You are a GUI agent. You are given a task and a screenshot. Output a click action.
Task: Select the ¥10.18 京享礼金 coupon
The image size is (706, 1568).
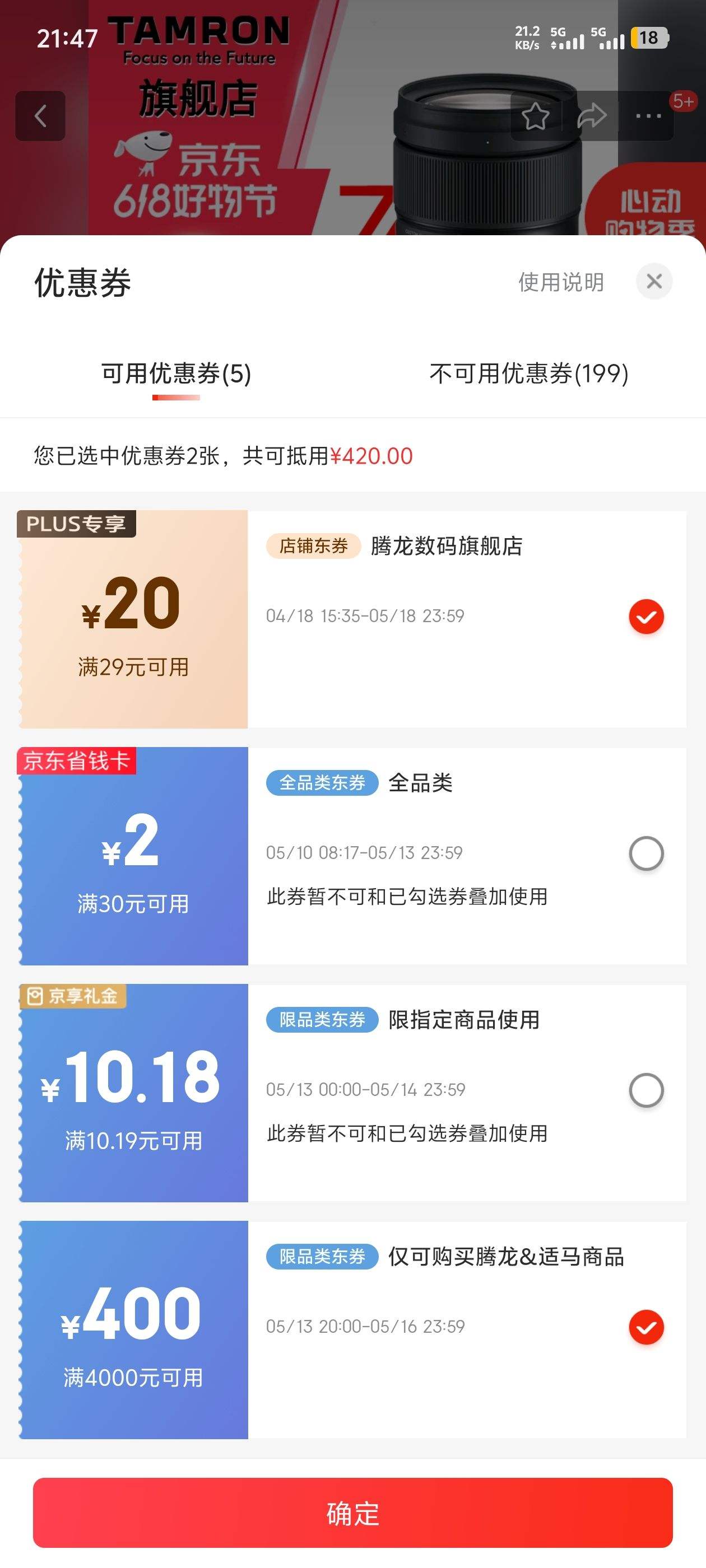pyautogui.click(x=646, y=1090)
